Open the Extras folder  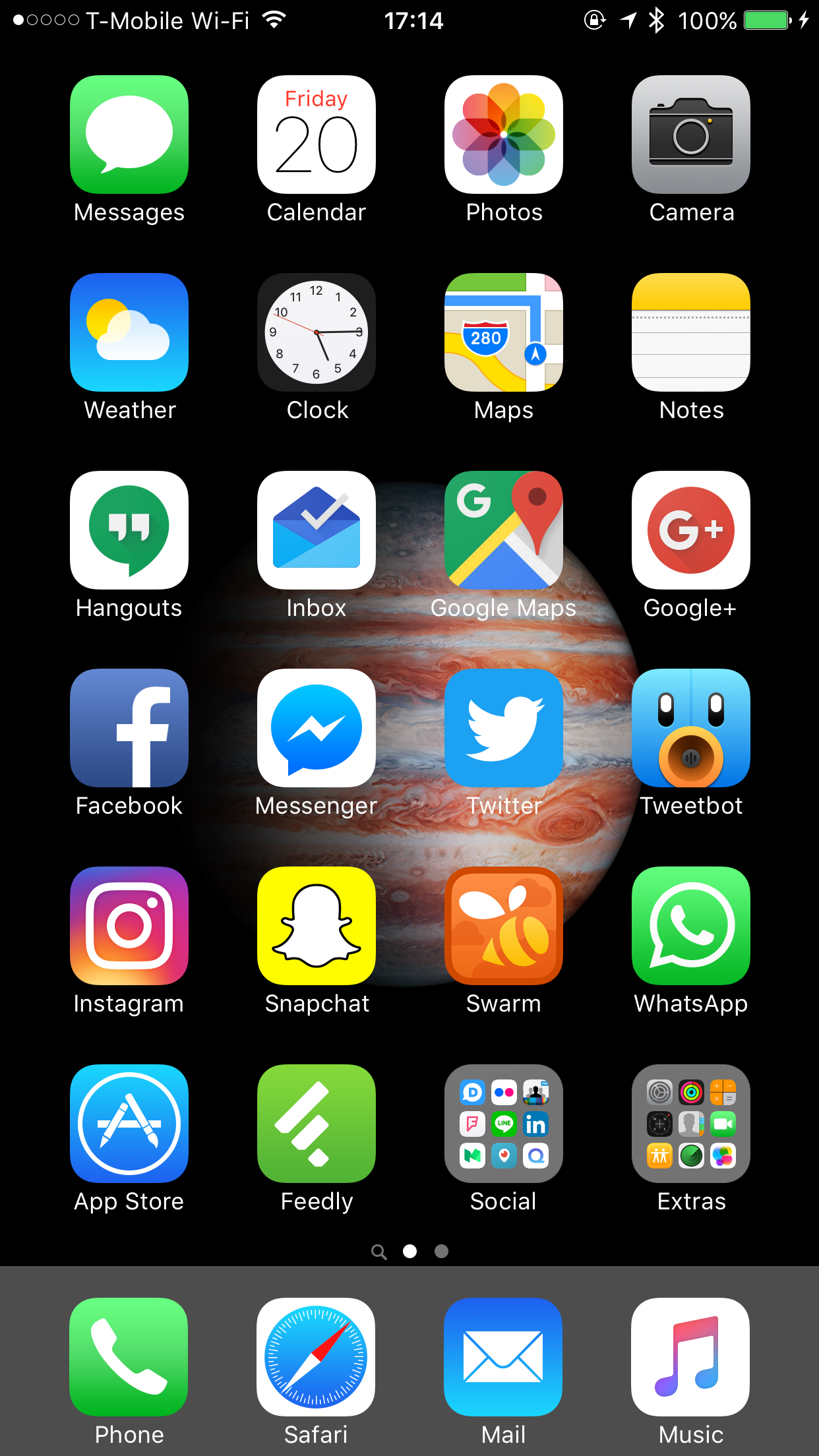691,1124
